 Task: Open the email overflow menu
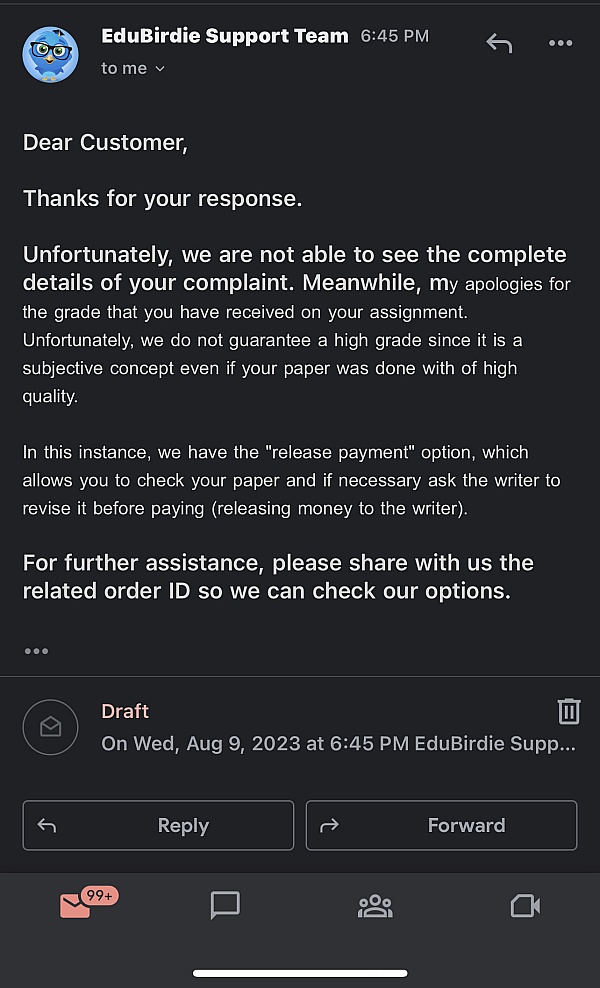(560, 43)
